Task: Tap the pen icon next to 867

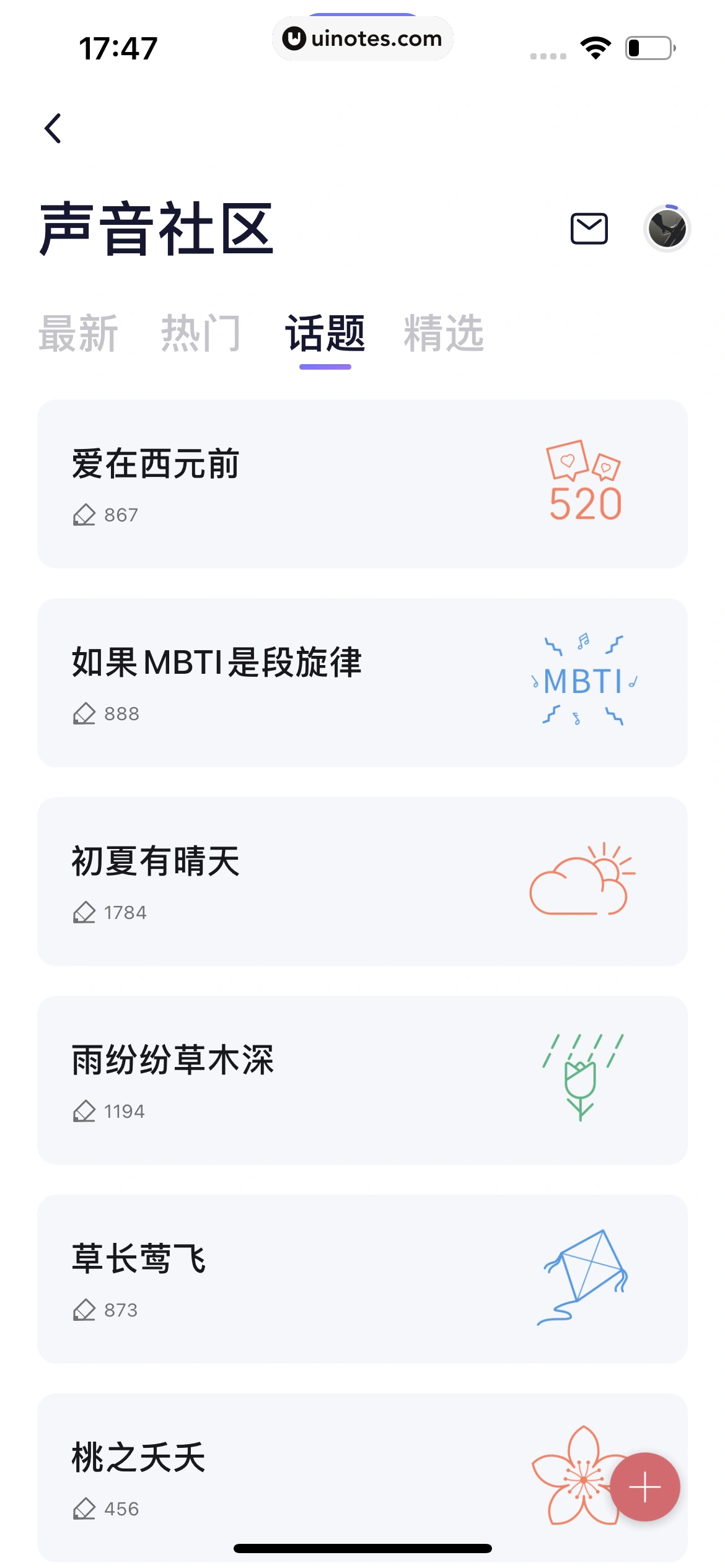Action: point(84,514)
